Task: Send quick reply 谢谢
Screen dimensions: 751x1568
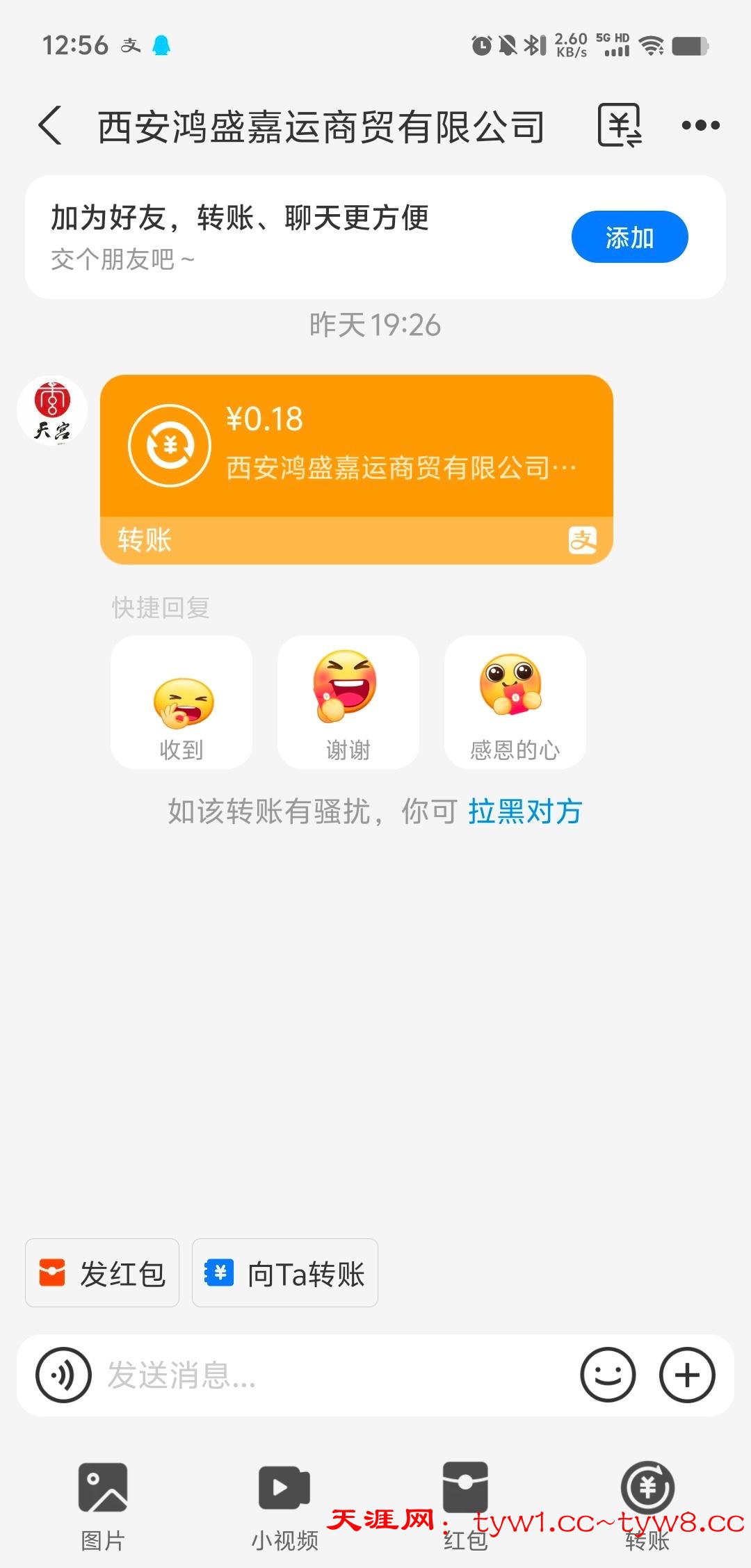Action: (x=348, y=702)
